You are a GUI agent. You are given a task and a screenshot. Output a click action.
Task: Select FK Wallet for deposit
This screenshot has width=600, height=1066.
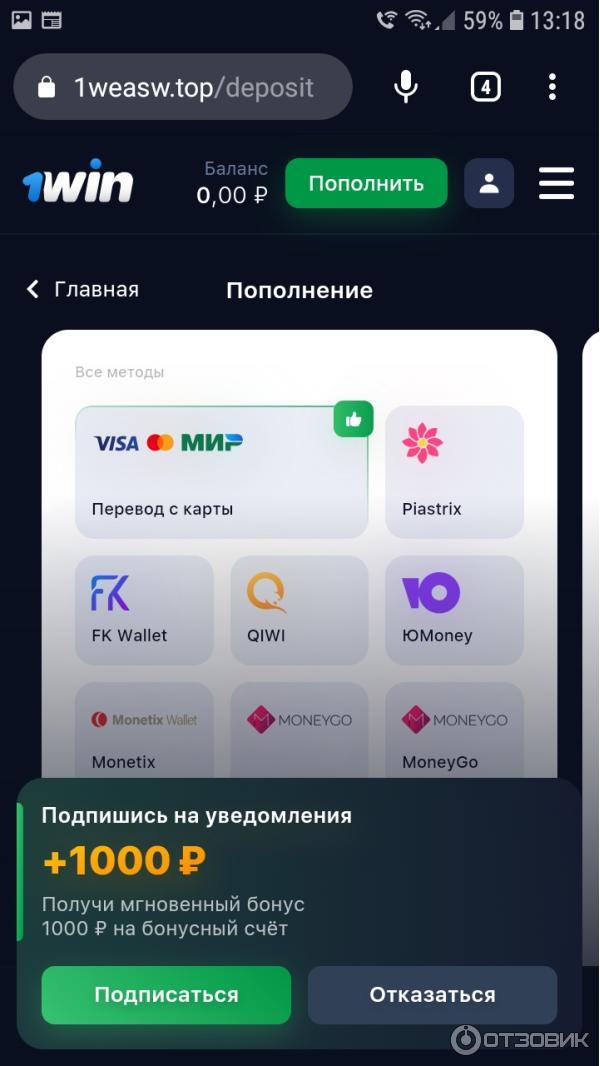[x=144, y=610]
